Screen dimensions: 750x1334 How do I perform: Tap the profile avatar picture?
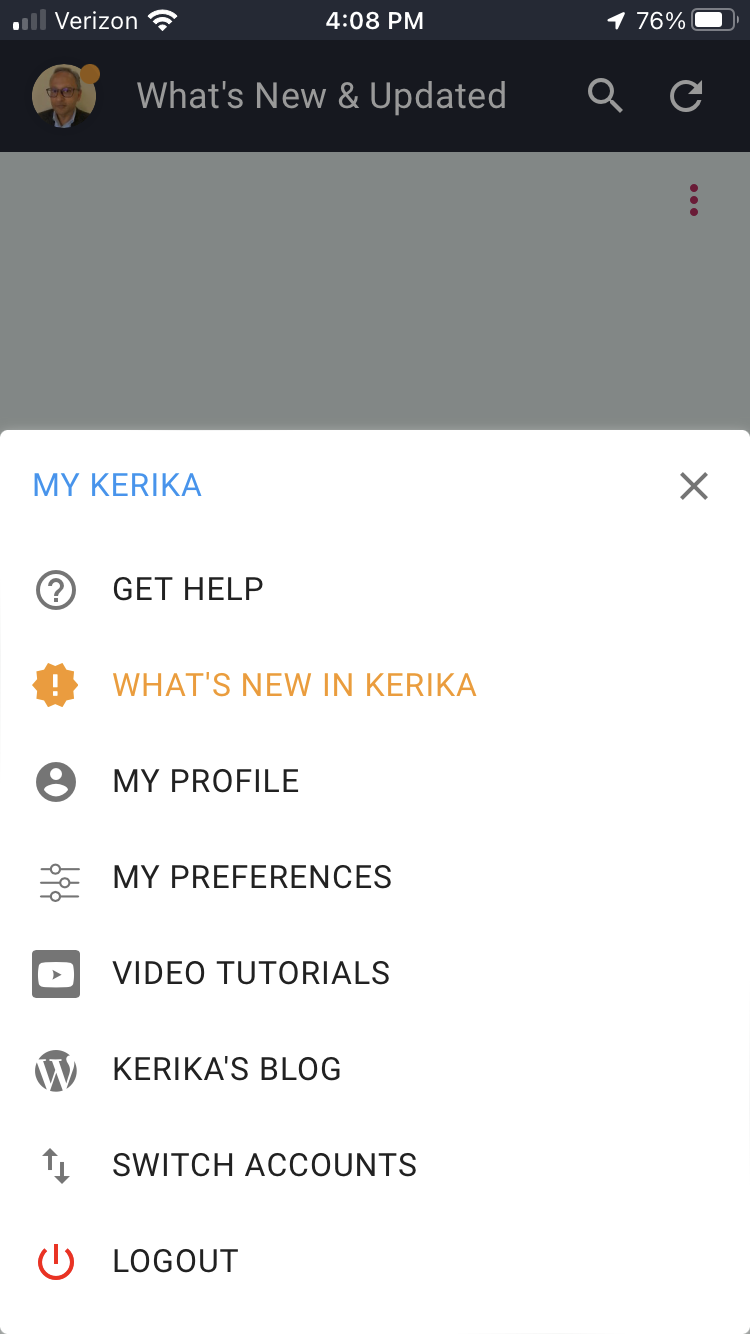[64, 96]
